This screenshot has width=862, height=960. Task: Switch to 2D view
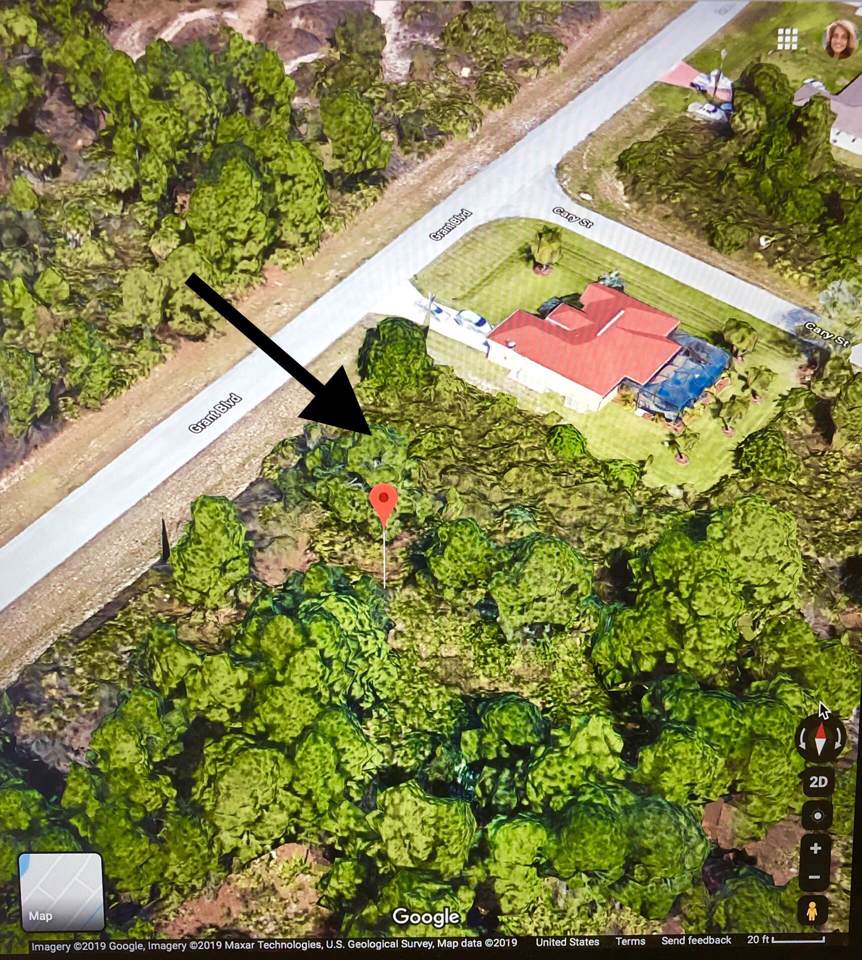(818, 781)
